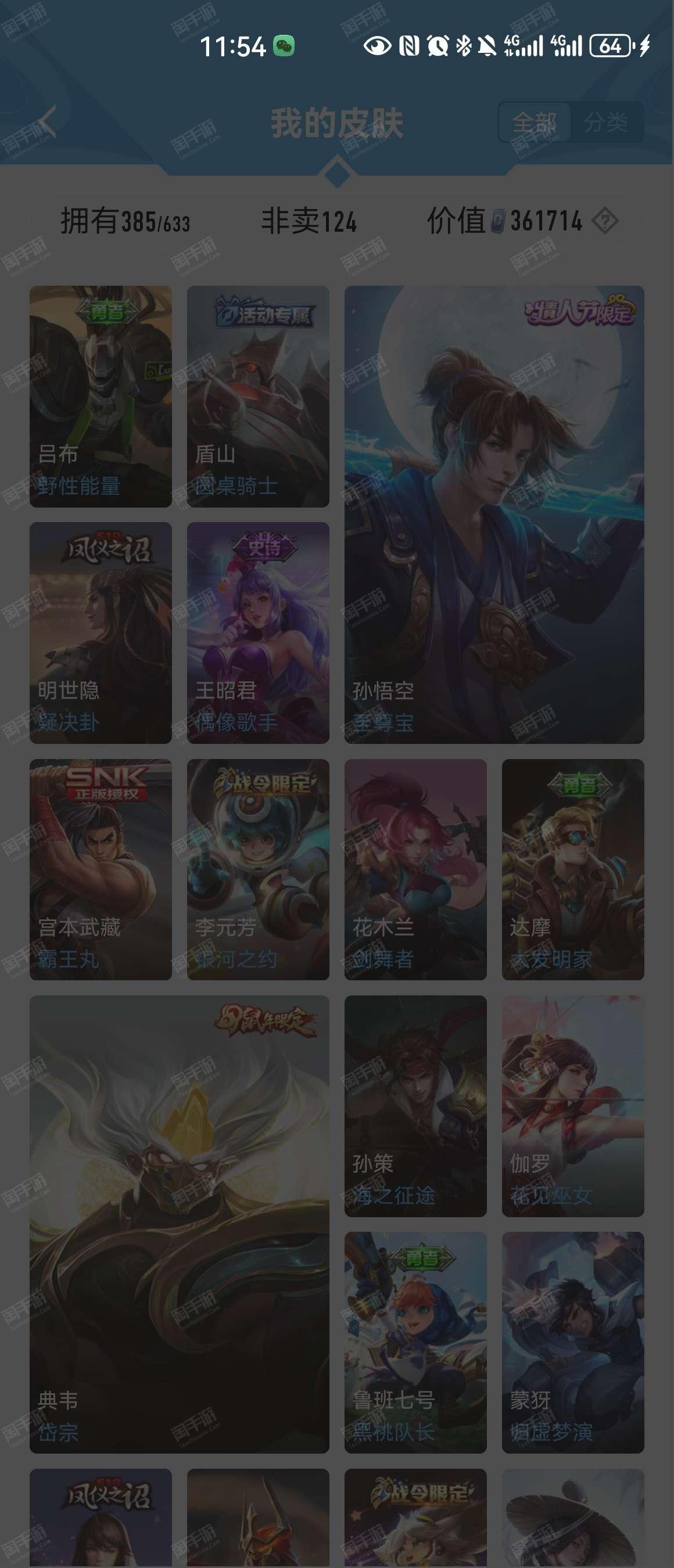Open the value help question-mark icon

point(605,220)
